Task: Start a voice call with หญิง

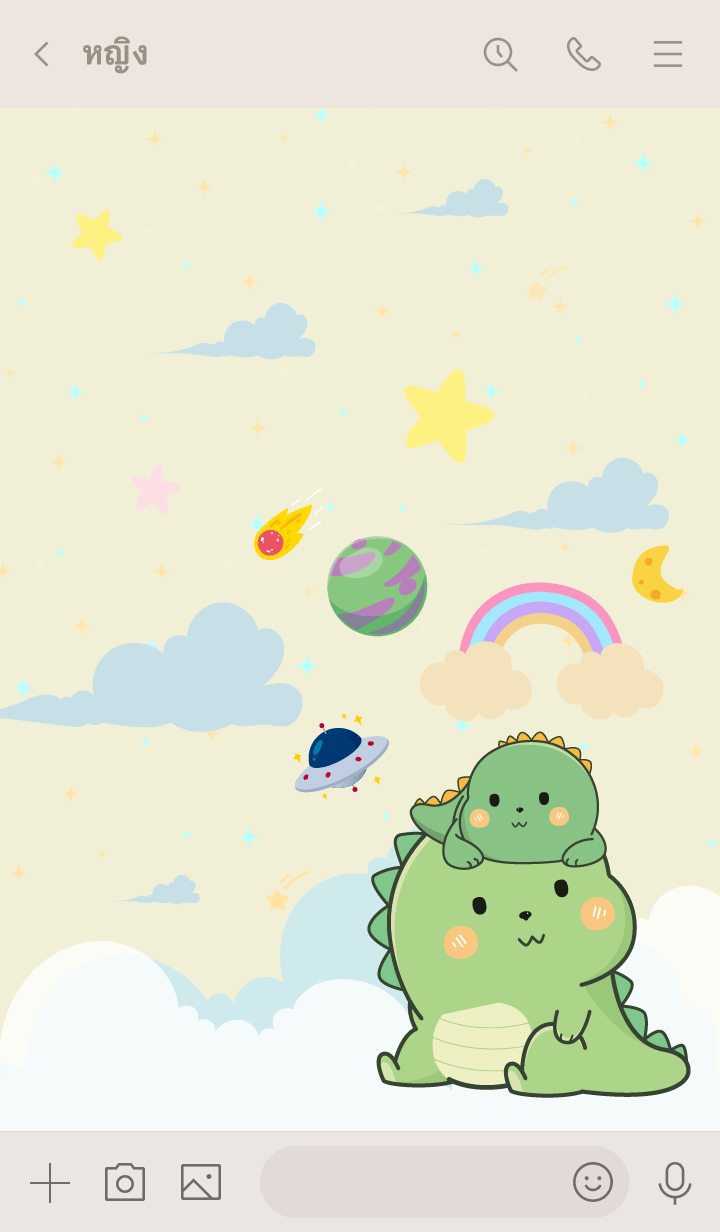Action: tap(583, 54)
